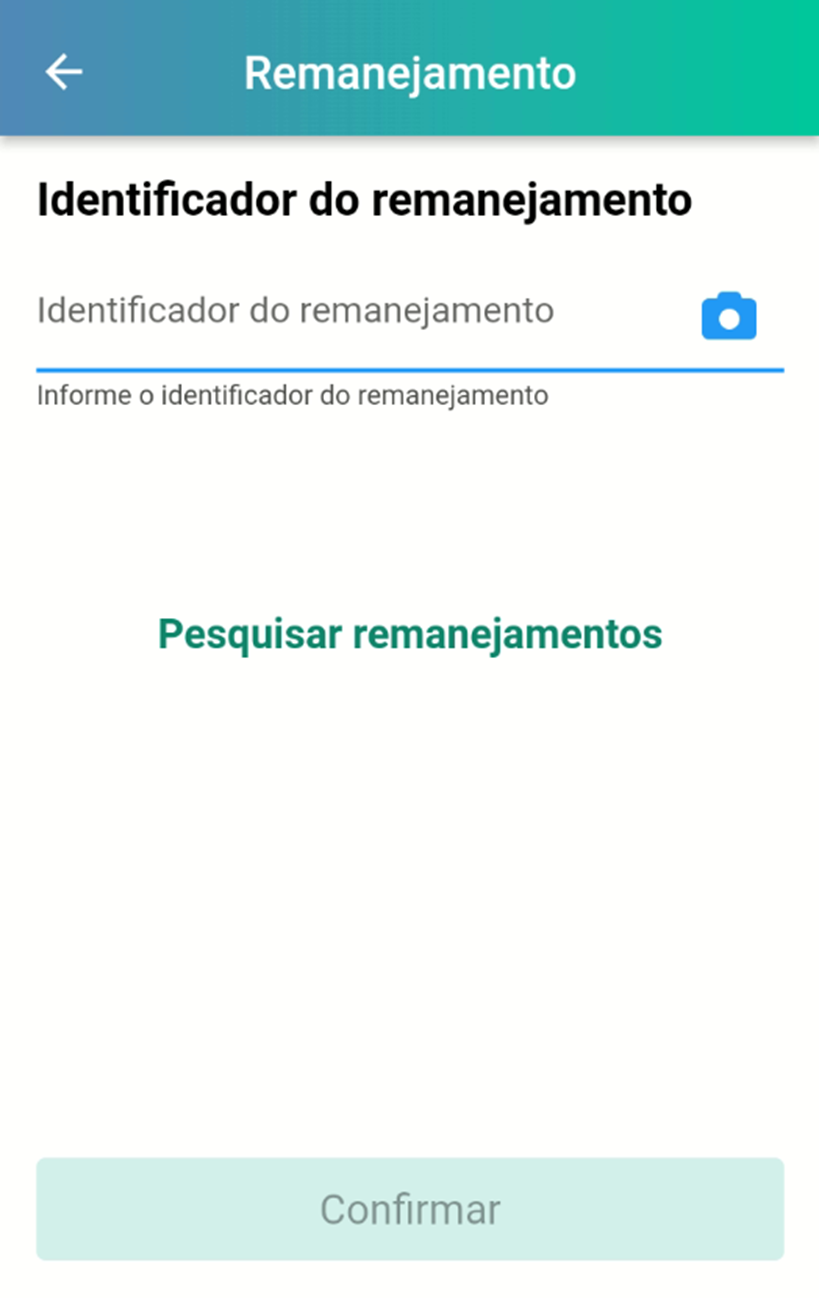Focus the Identificador do remanejamento field
The height and width of the screenshot is (1298, 819).
pyautogui.click(x=360, y=312)
